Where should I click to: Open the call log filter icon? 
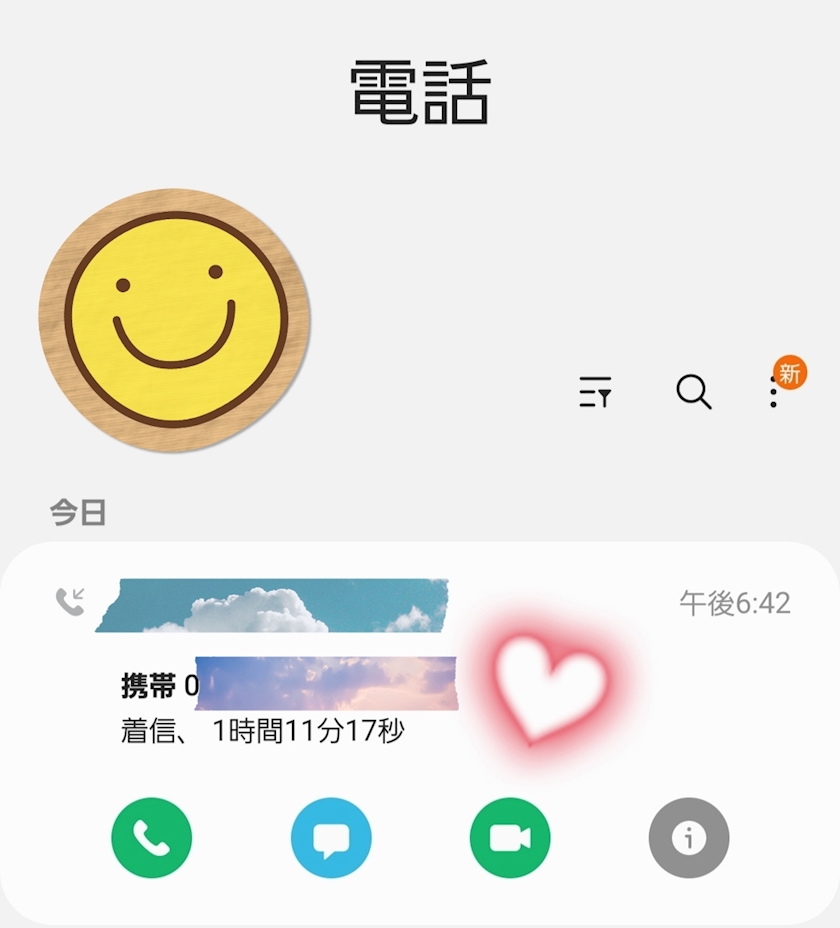595,392
